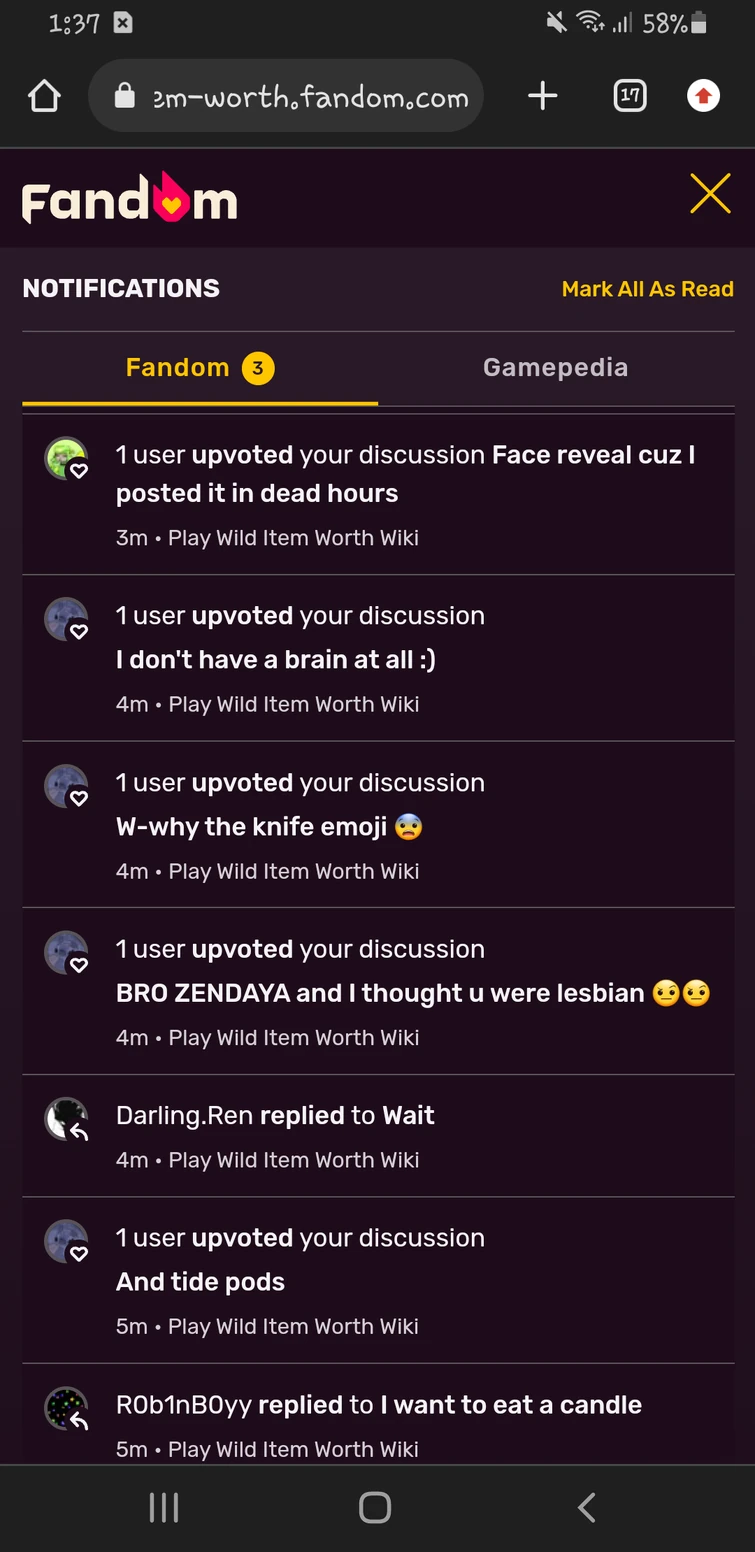Select the Fandom notifications tab

click(x=199, y=368)
